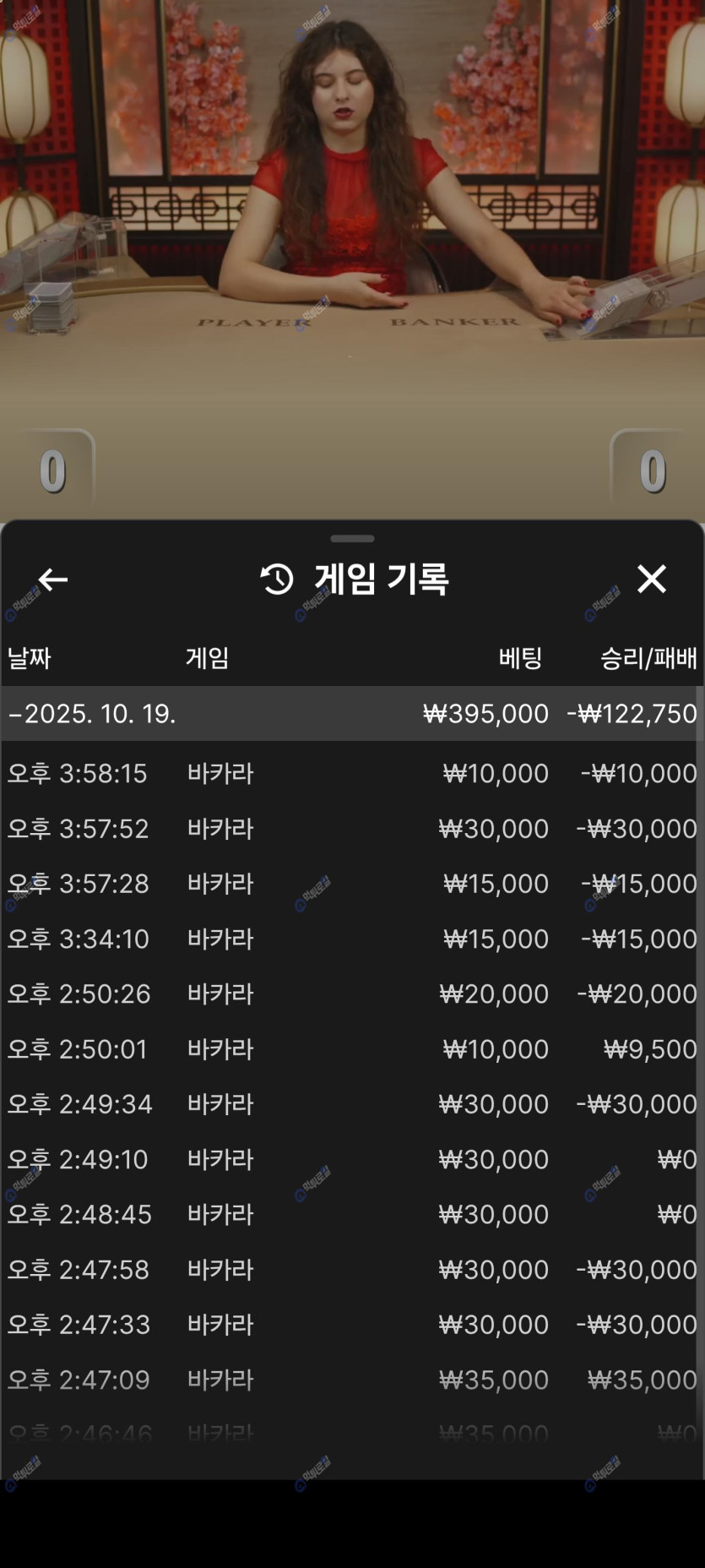Image resolution: width=705 pixels, height=1568 pixels.
Task: View the 2:47:33 baccarat entry
Action: click(351, 1325)
